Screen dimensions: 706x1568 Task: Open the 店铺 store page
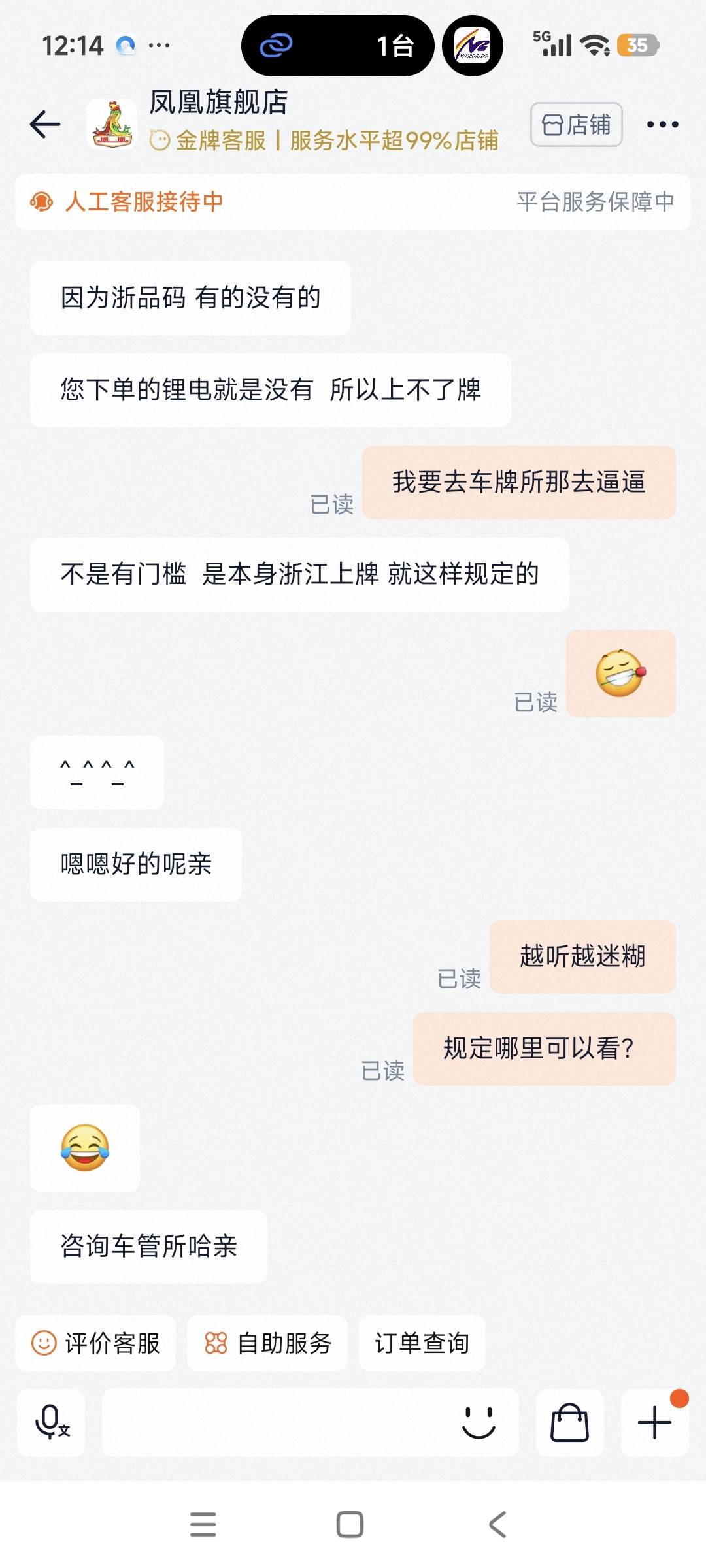tap(576, 124)
